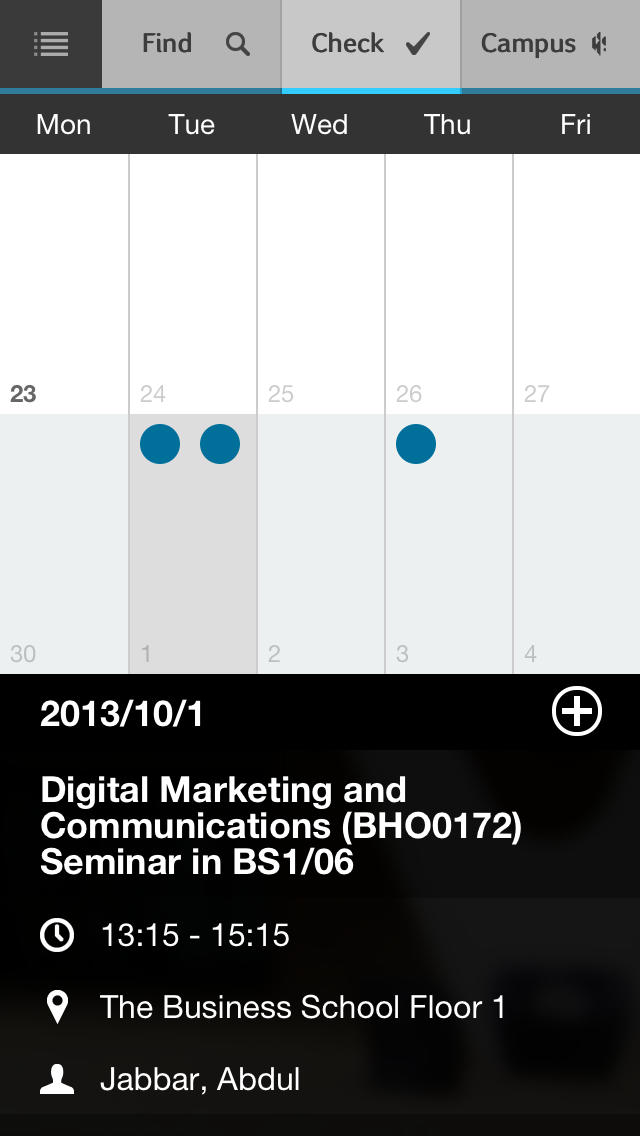This screenshot has height=1136, width=640.
Task: Select Thursday 3 with one event
Action: 449,544
